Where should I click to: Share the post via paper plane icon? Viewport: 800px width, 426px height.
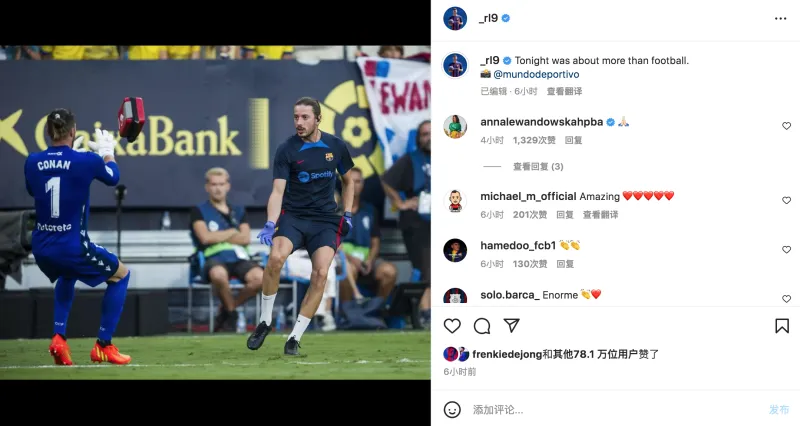(511, 326)
